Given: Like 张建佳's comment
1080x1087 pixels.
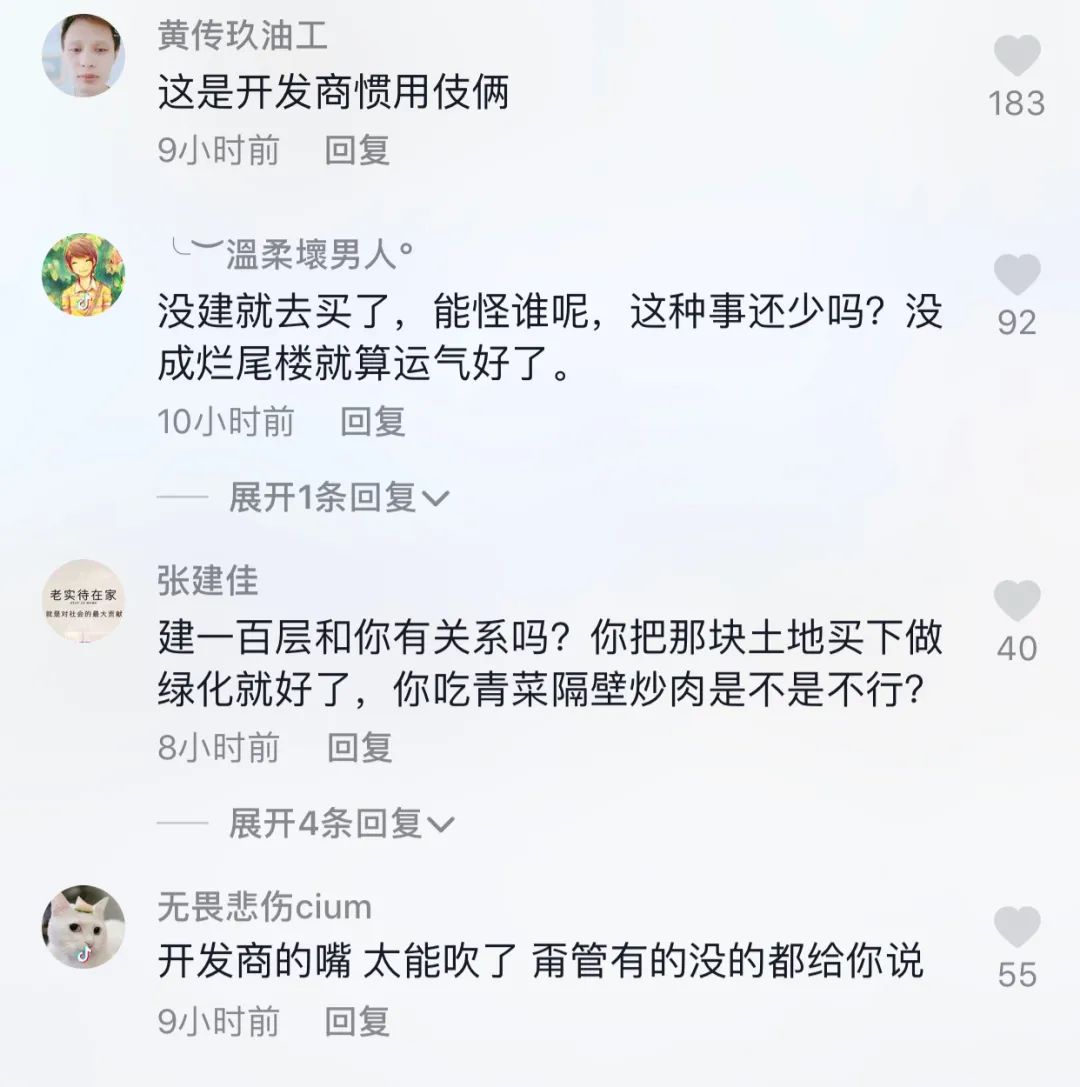Looking at the screenshot, I should click(1017, 601).
